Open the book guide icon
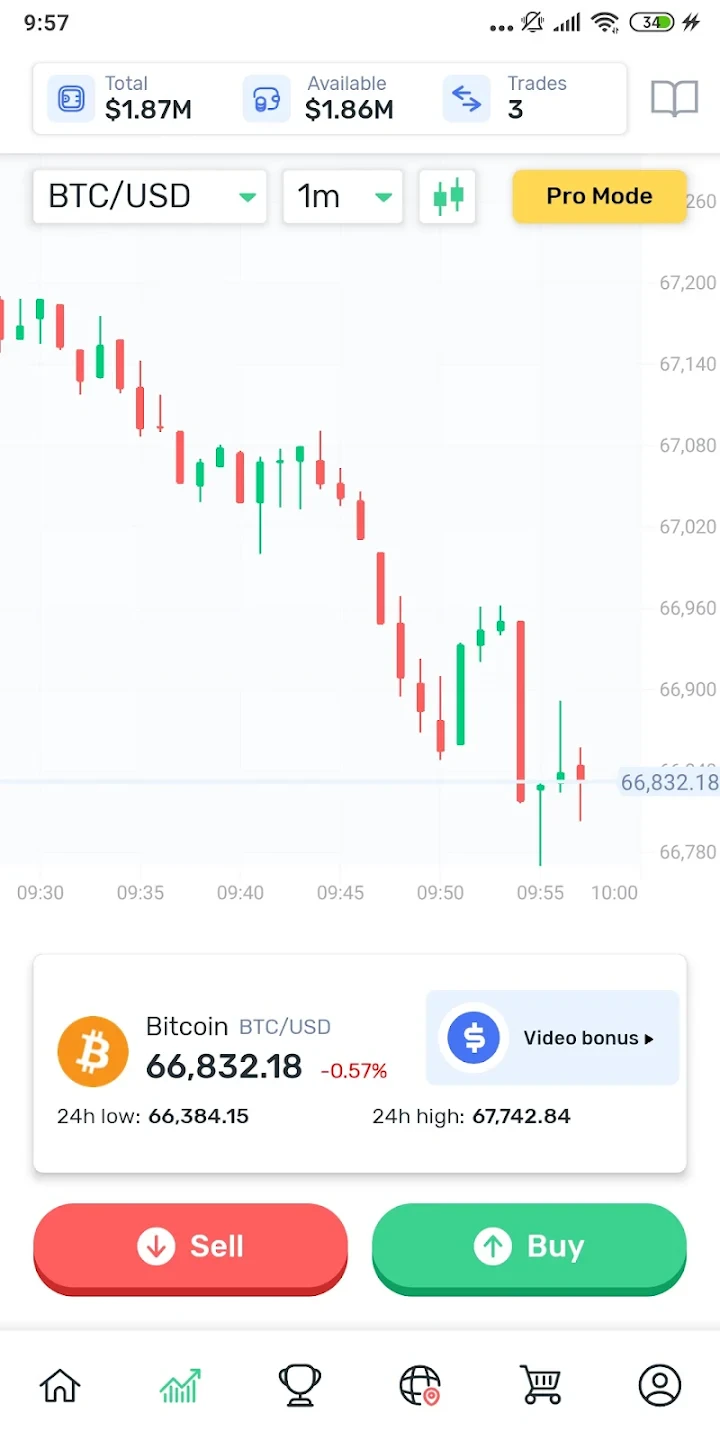The height and width of the screenshot is (1440, 720). 674,99
